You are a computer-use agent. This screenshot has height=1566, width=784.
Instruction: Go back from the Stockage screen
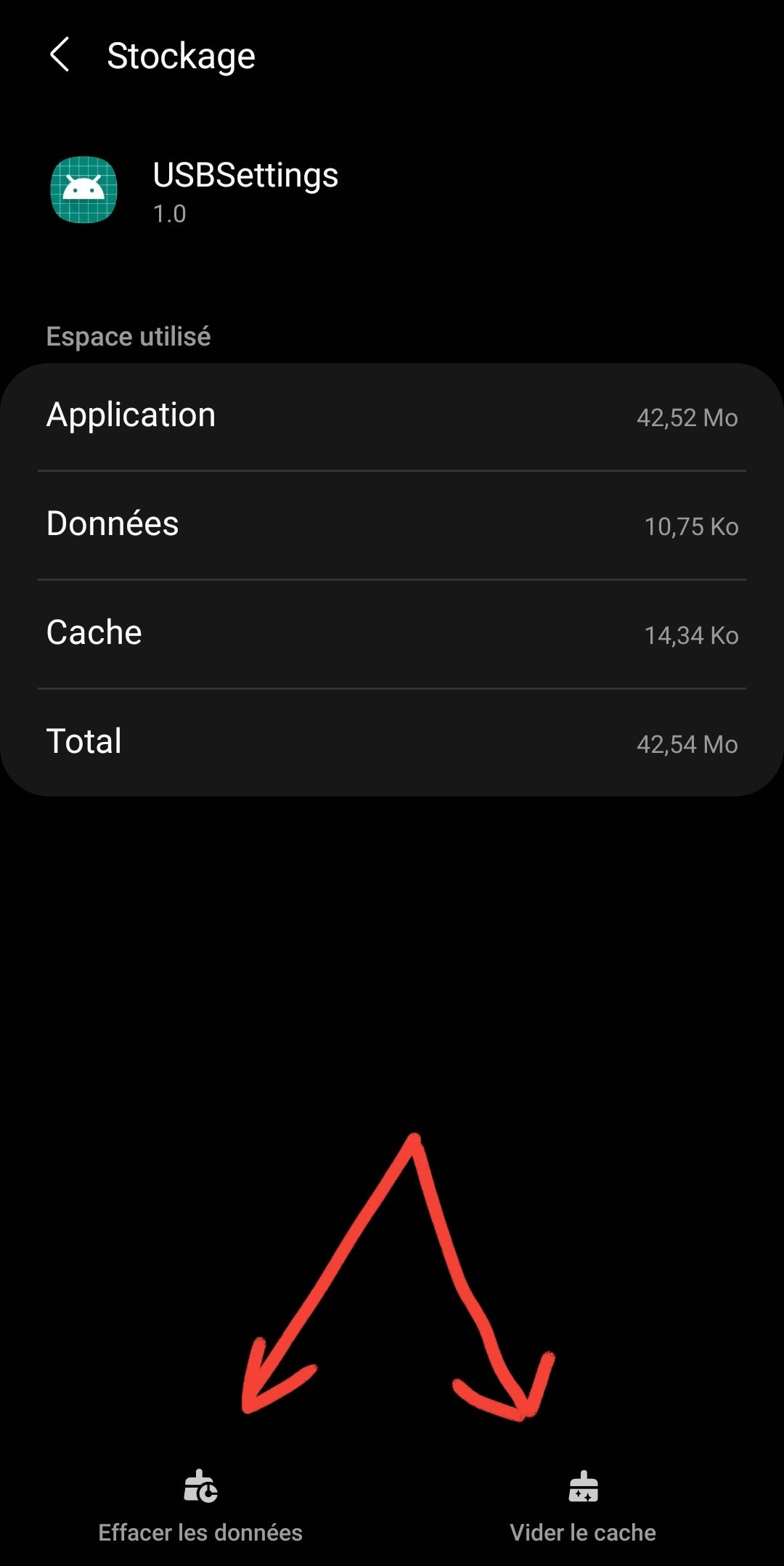coord(60,55)
